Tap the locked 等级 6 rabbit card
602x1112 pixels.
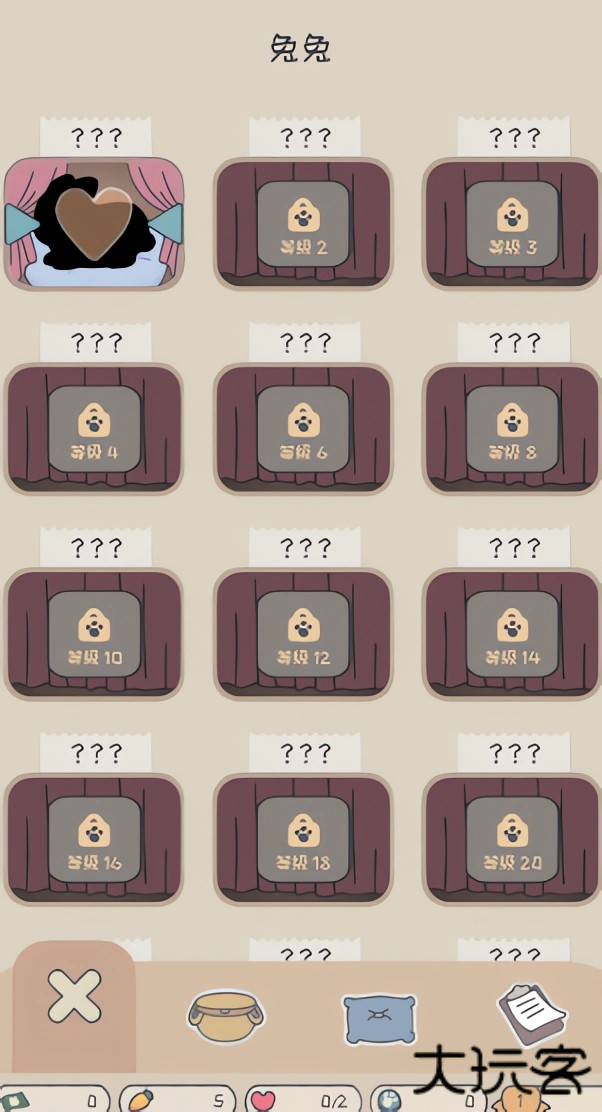pos(303,428)
